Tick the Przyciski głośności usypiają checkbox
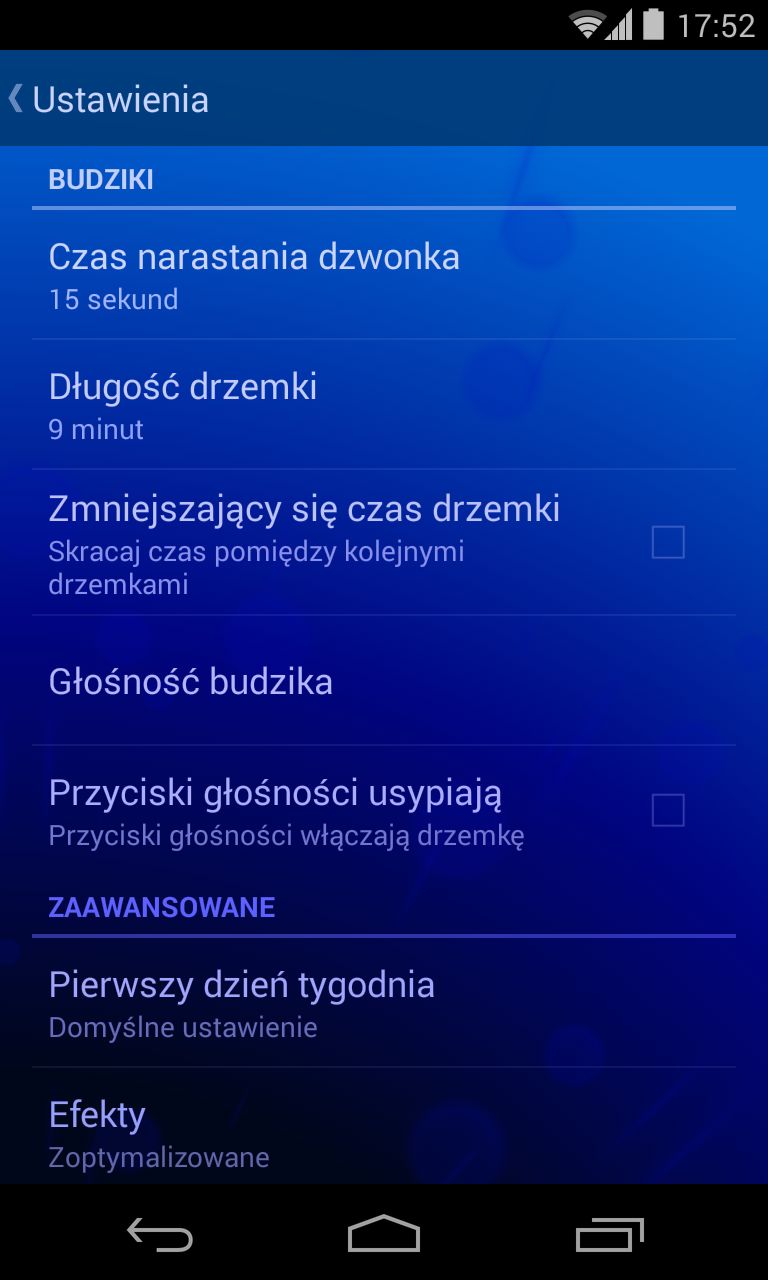The width and height of the screenshot is (768, 1280). (x=668, y=810)
